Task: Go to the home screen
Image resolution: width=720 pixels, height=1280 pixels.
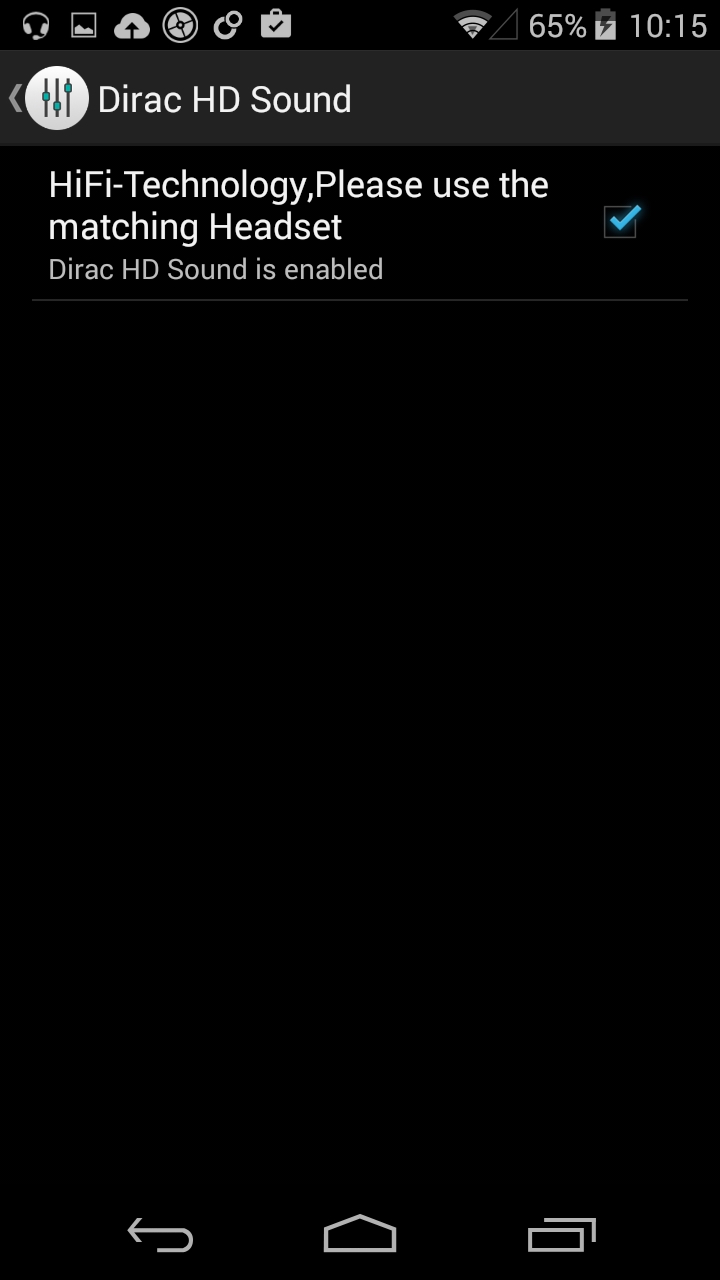Action: tap(360, 1235)
